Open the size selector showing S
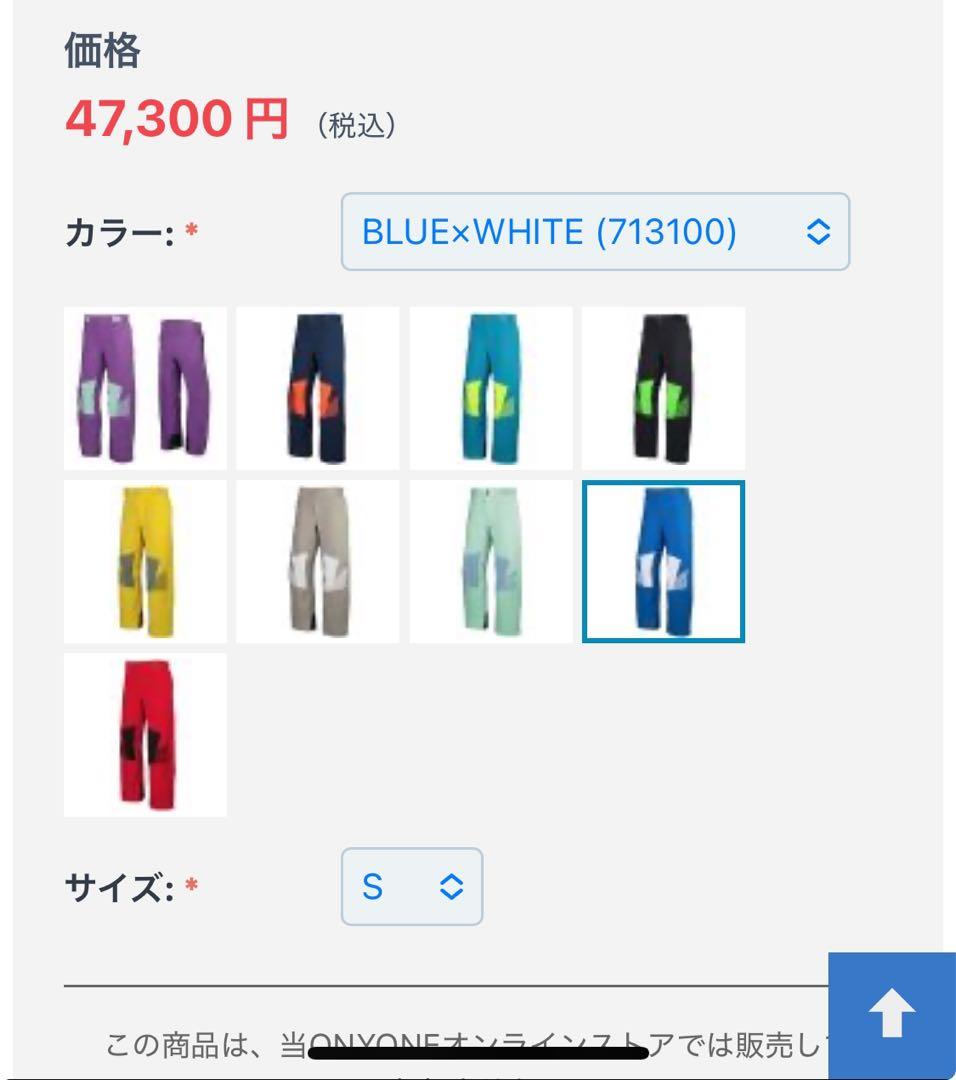Screen dimensions: 956x1080 pos(410,886)
